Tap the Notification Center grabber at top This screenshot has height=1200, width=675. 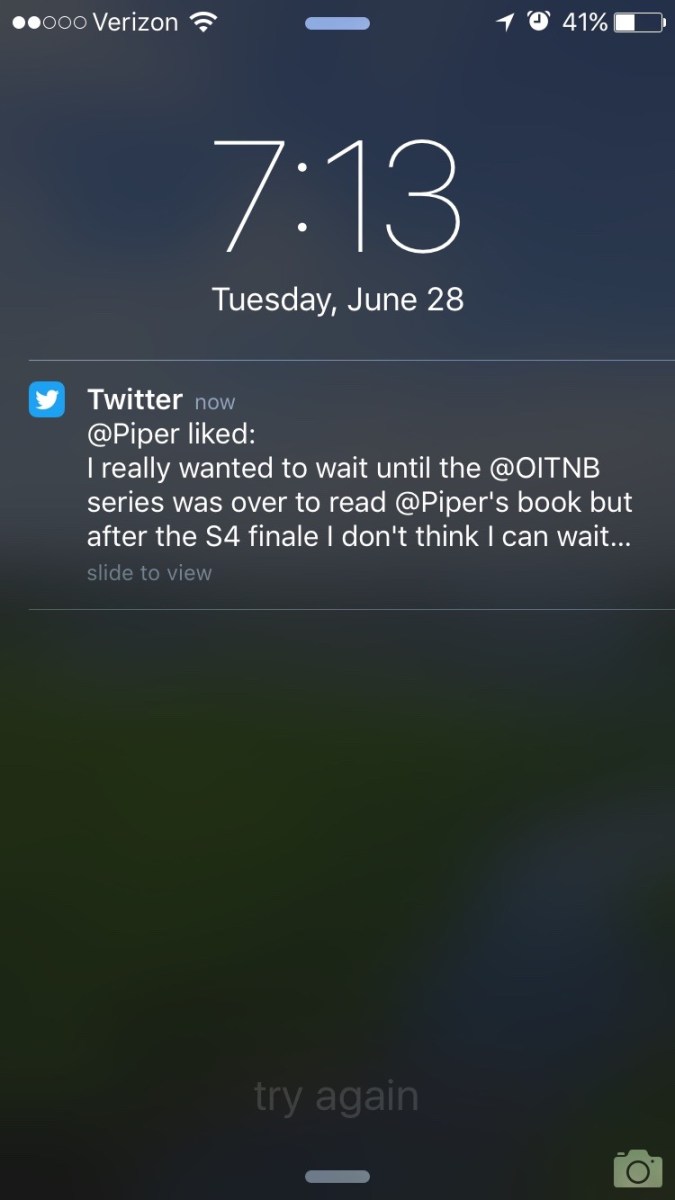[x=337, y=22]
